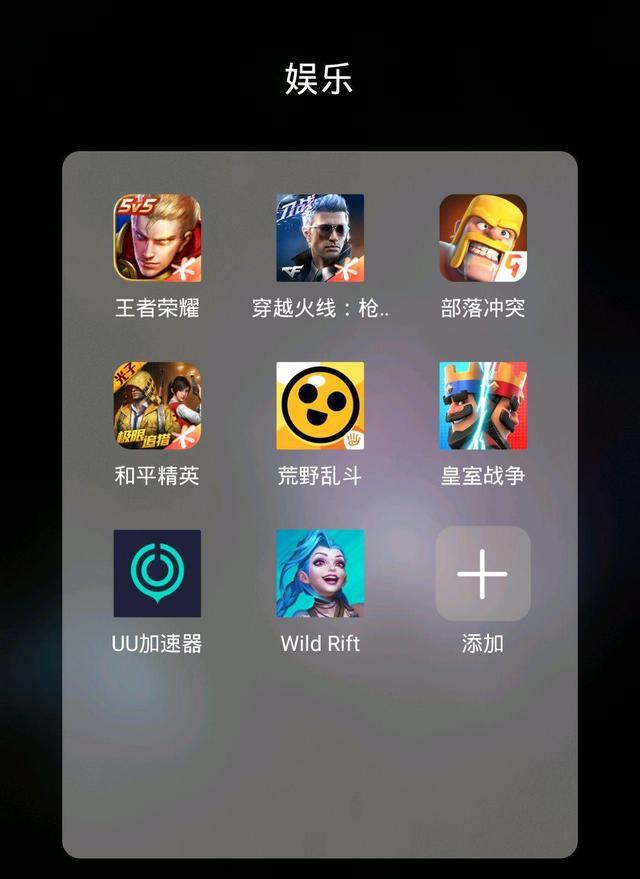
Task: Open 部落冲突 Clash of Clans
Action: click(x=483, y=238)
